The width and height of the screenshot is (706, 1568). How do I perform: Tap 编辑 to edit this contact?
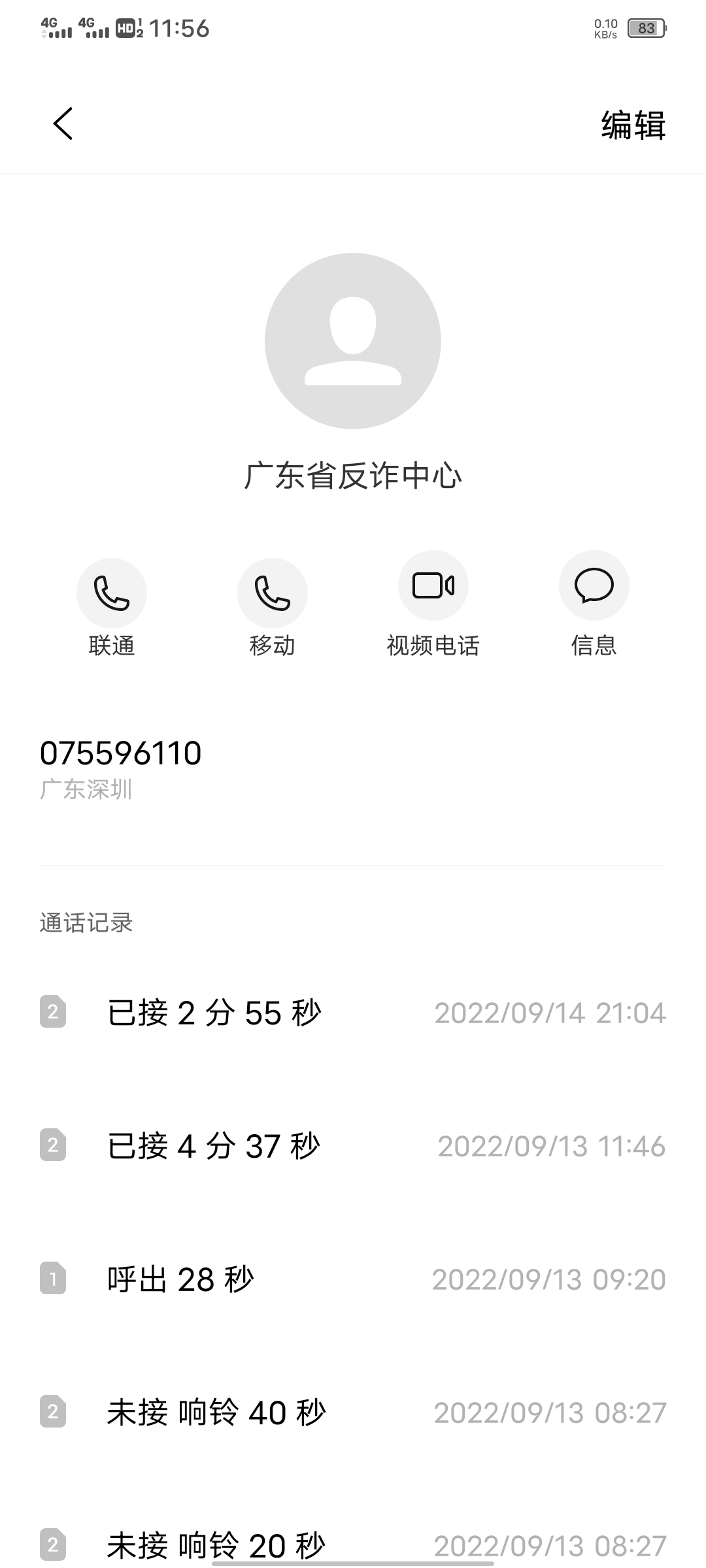(x=633, y=125)
